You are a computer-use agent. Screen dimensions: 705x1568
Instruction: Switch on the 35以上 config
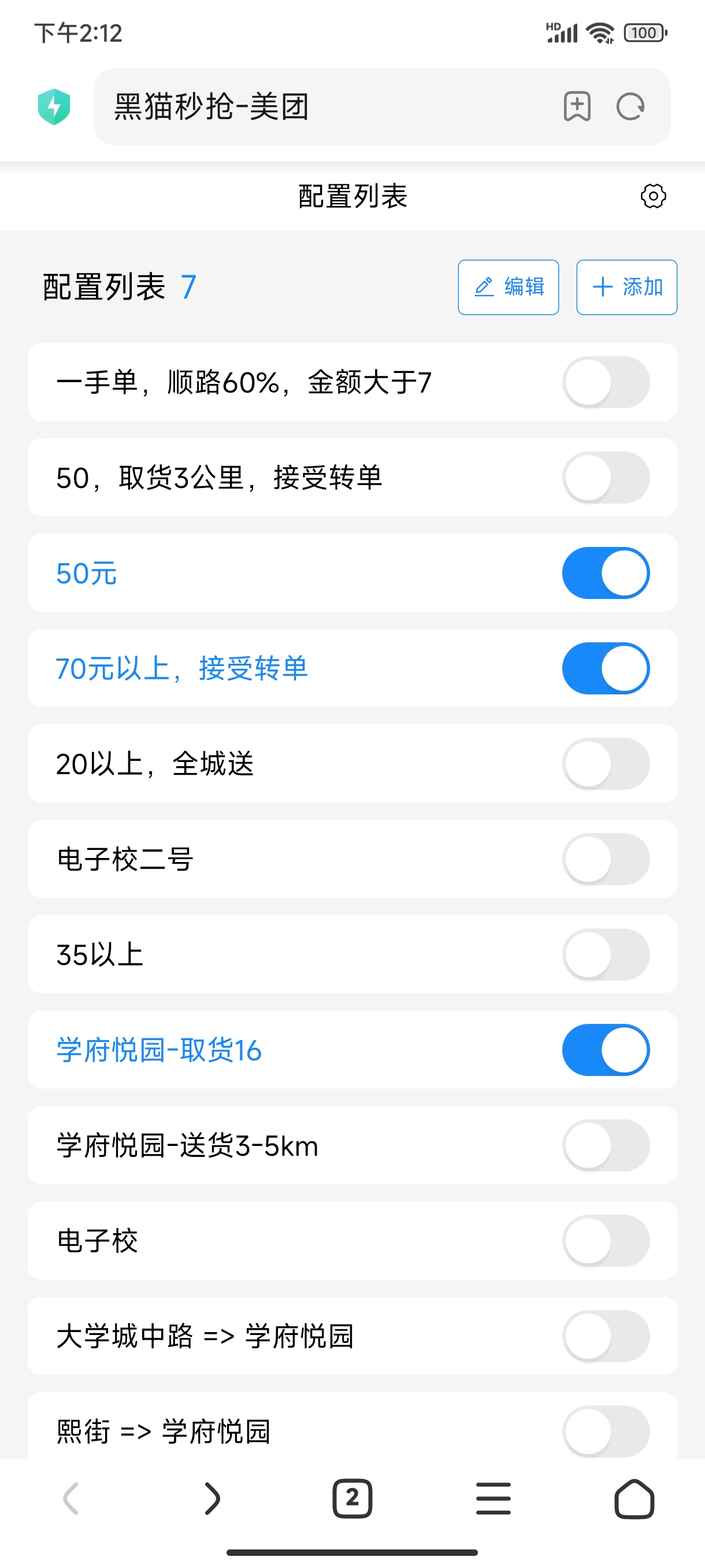coord(606,955)
